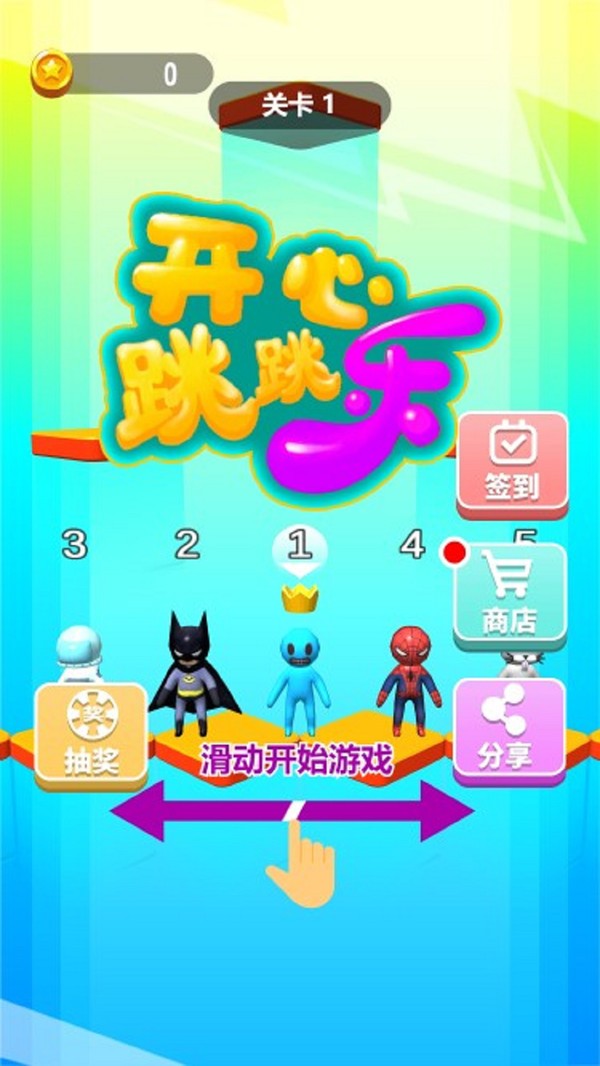
Task: Open the 商店 shop
Action: 510,594
